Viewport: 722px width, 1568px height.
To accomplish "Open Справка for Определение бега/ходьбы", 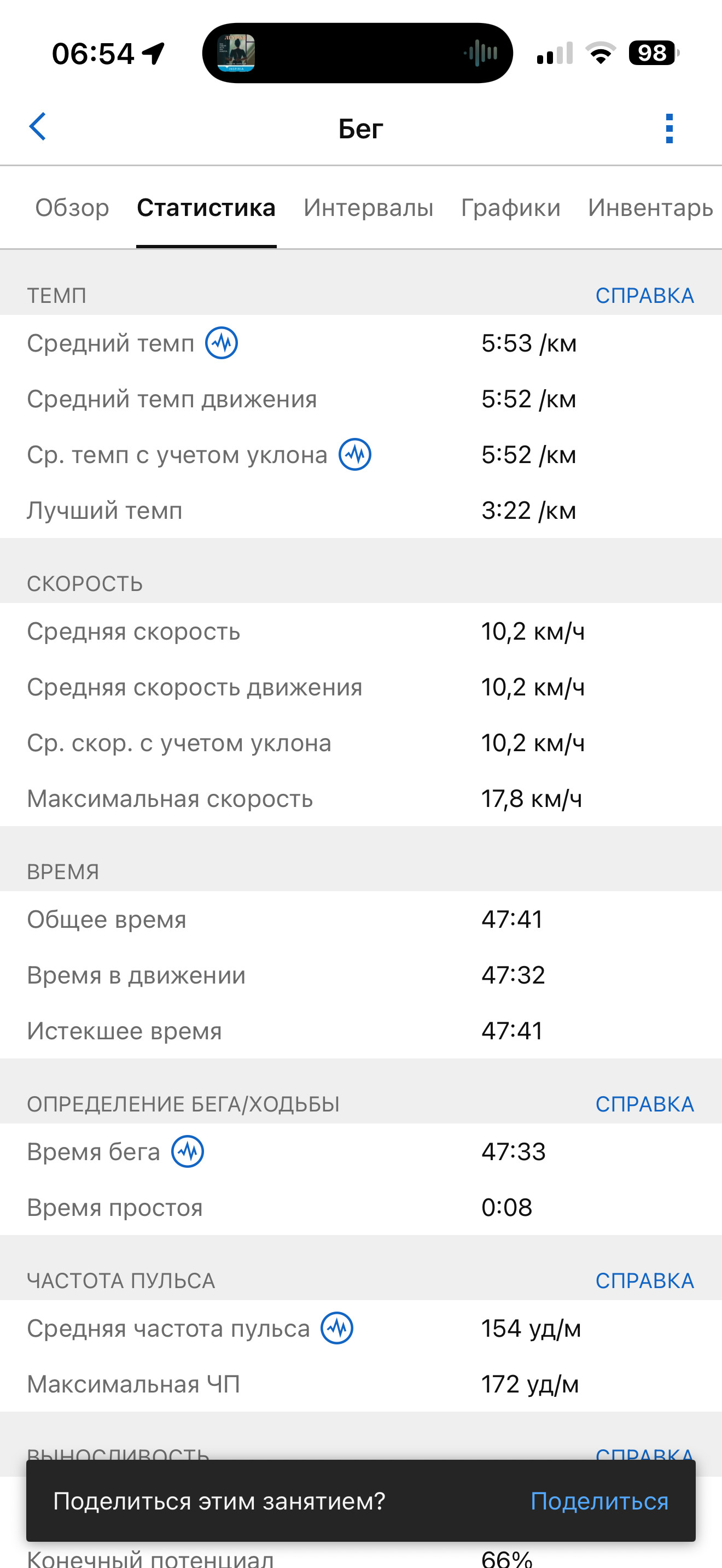I will [x=644, y=1104].
